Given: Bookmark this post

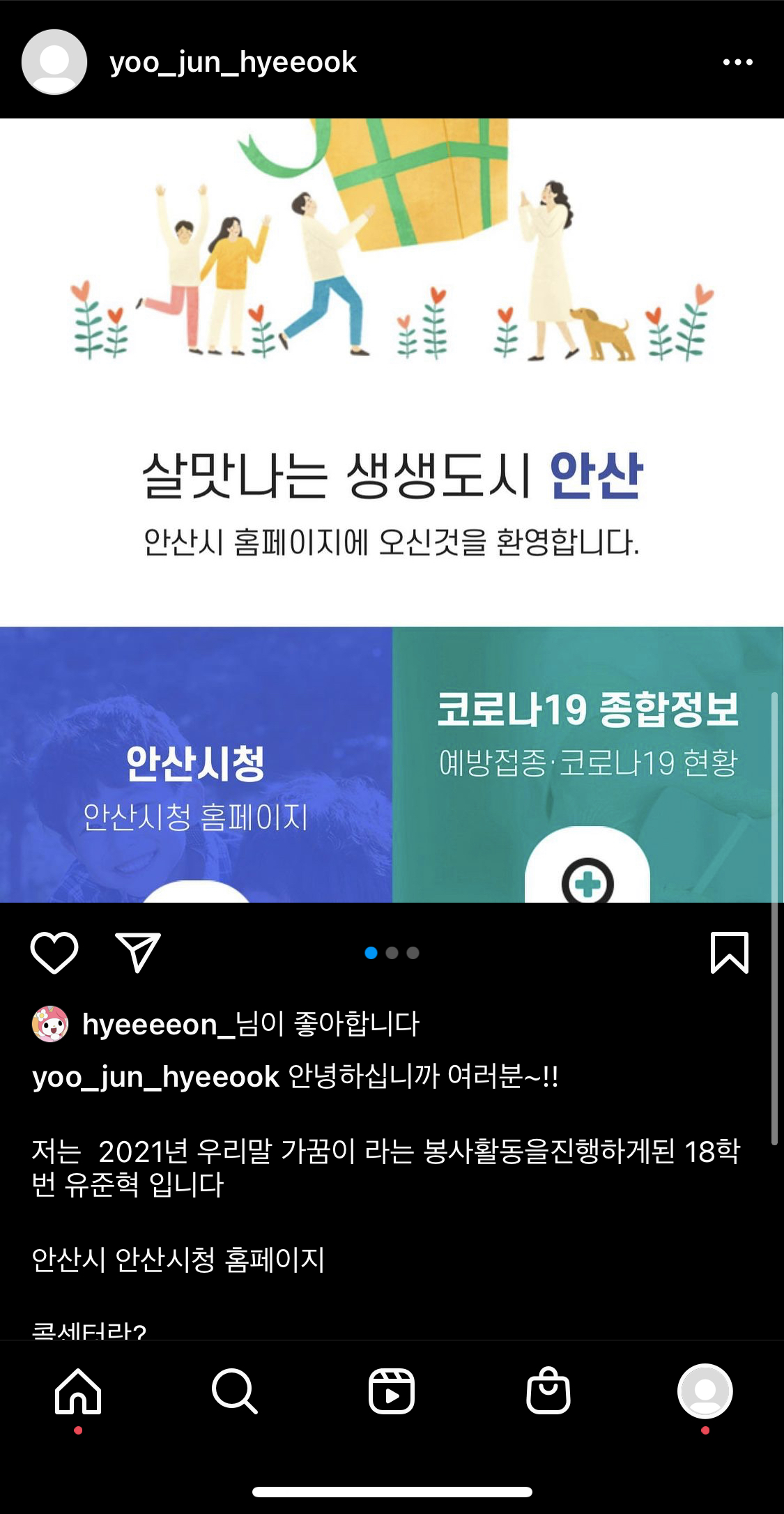Looking at the screenshot, I should 729,952.
